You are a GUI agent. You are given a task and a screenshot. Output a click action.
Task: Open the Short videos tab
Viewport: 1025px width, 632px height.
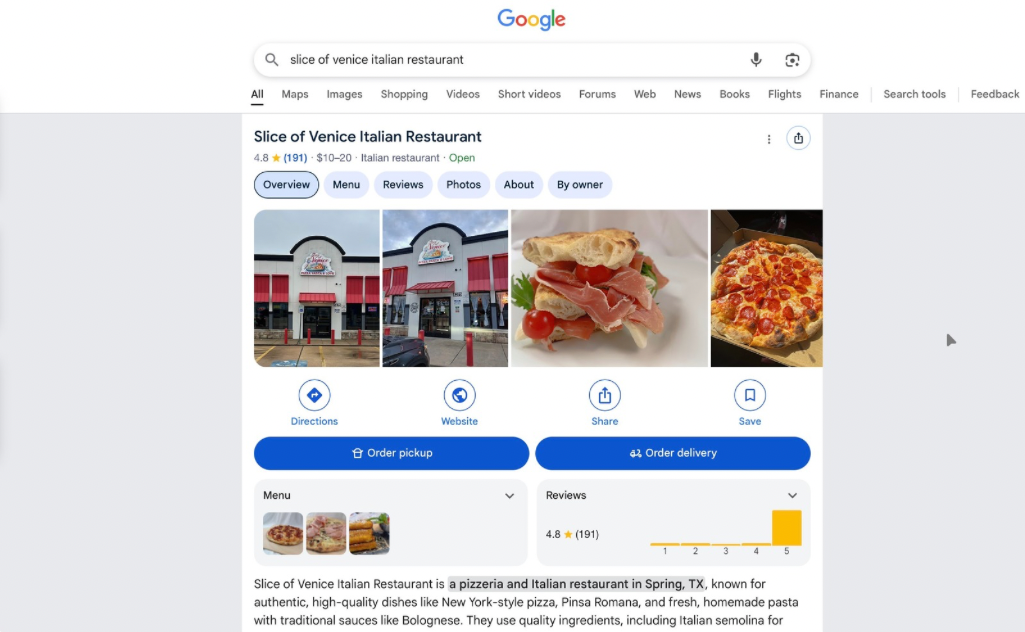529,94
